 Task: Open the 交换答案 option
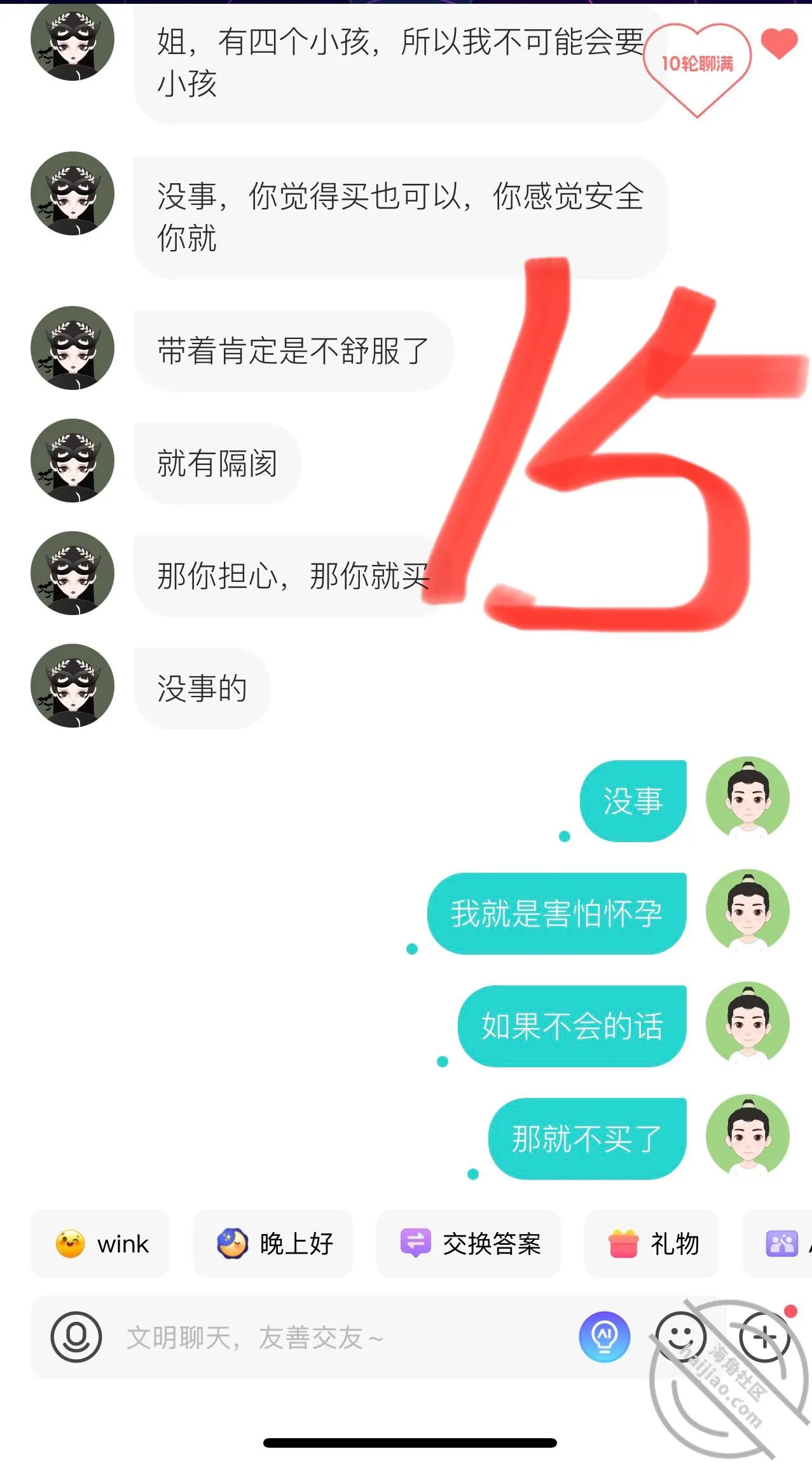pyautogui.click(x=469, y=1244)
